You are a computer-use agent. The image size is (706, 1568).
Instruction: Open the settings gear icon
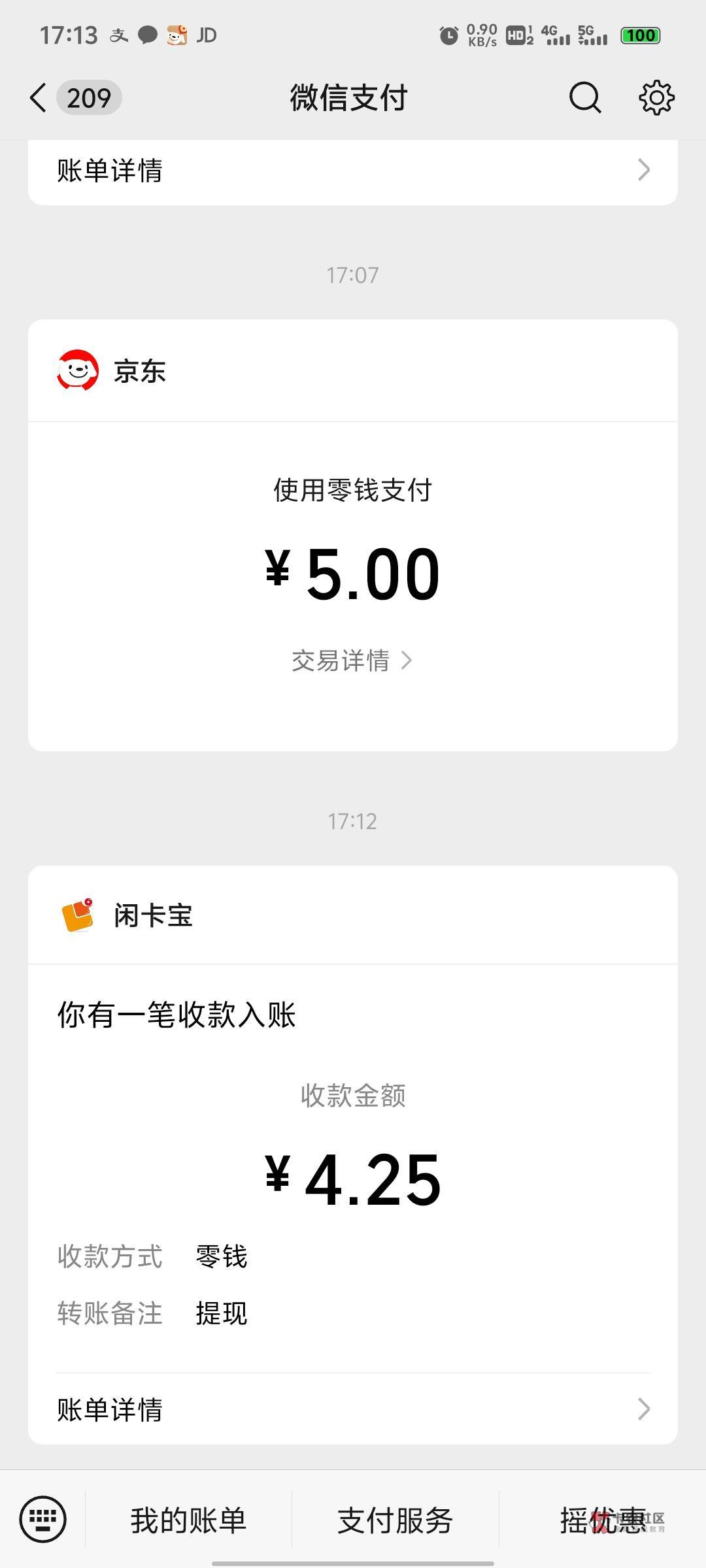[656, 98]
